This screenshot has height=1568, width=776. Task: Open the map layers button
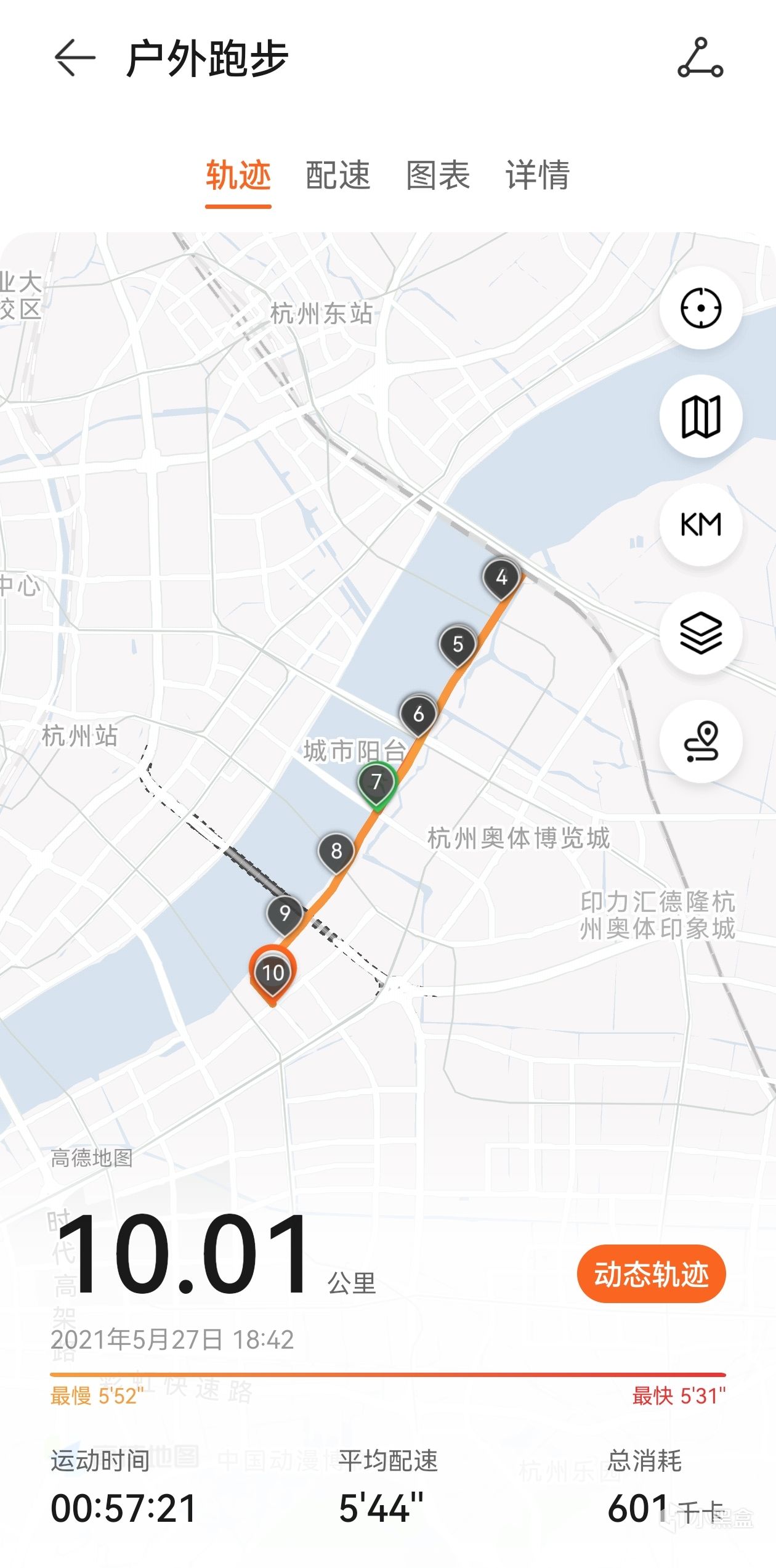click(x=700, y=633)
